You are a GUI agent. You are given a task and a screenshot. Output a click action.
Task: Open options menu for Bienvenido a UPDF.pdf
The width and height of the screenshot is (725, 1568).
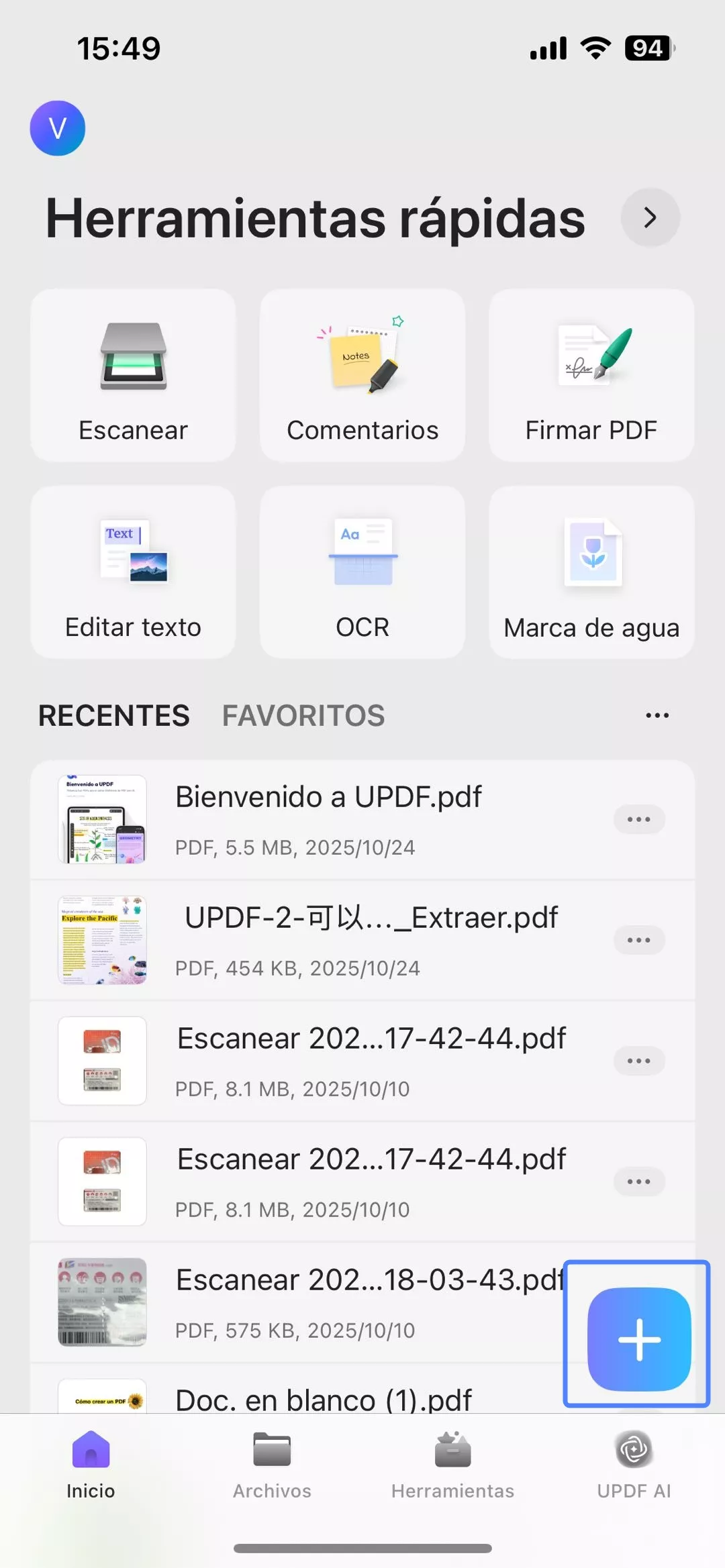tap(638, 819)
